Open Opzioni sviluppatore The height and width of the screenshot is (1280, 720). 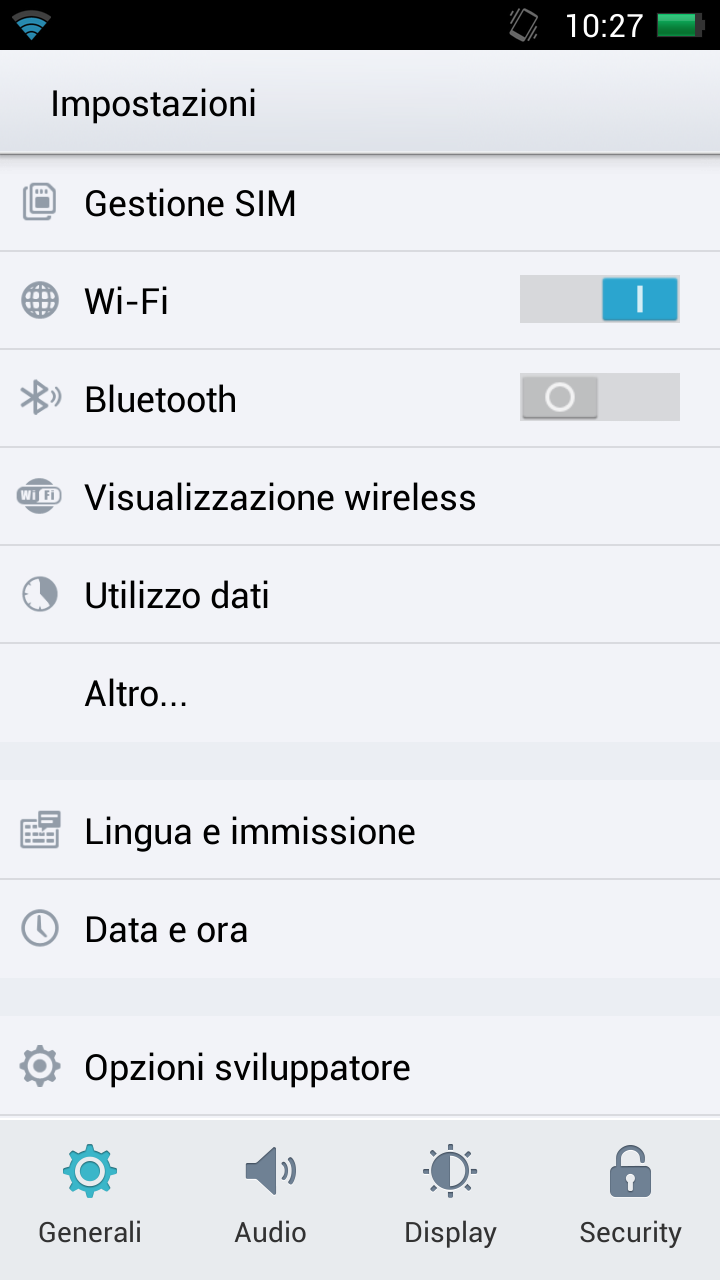tap(360, 1067)
